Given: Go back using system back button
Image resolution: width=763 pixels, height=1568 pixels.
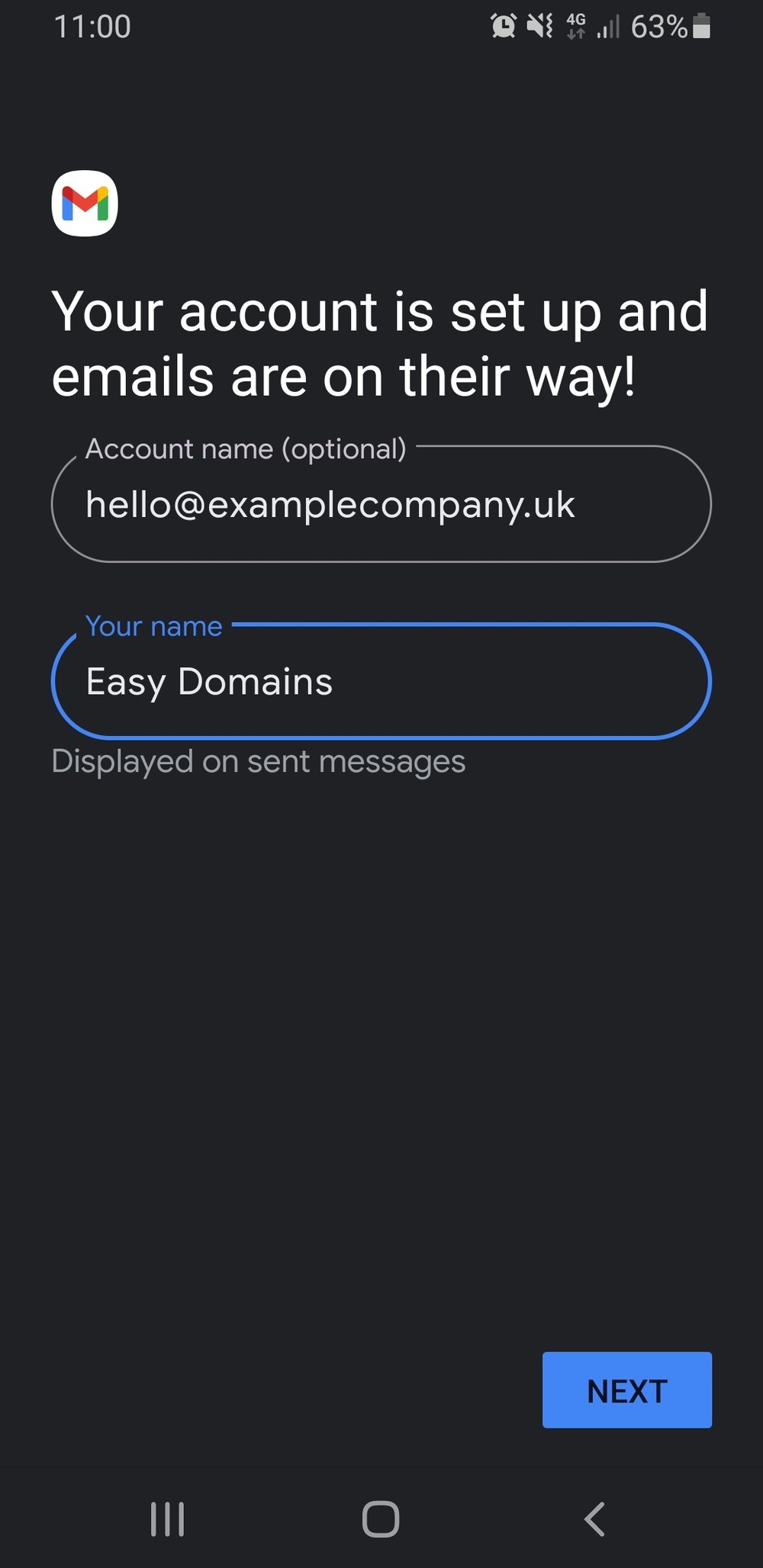Looking at the screenshot, I should [595, 1518].
